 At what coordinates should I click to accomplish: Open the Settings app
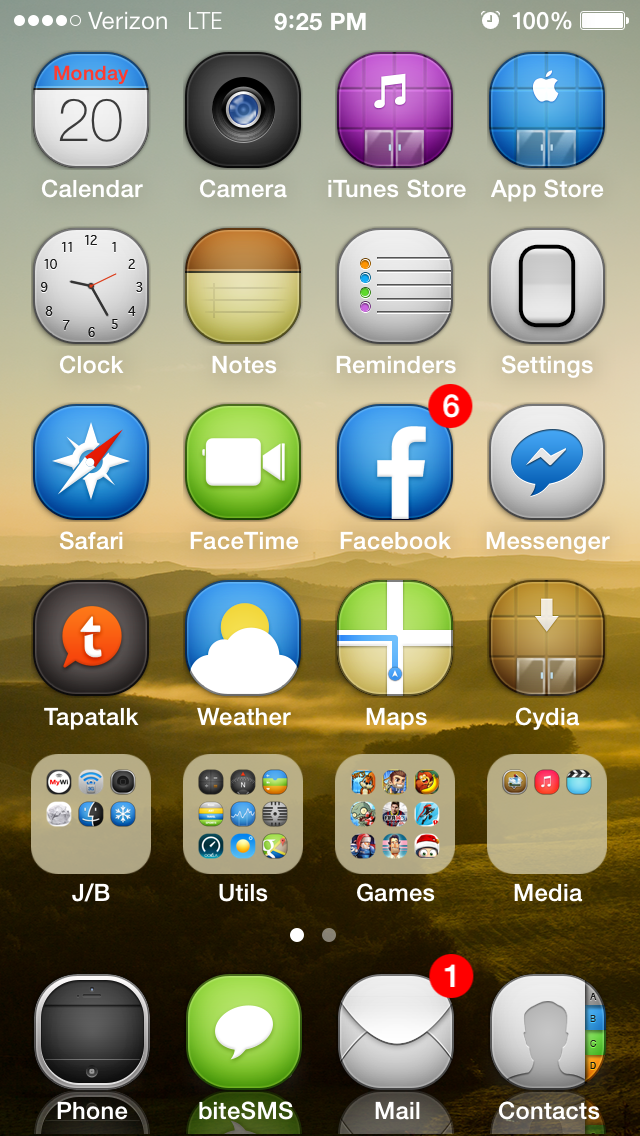click(x=547, y=286)
